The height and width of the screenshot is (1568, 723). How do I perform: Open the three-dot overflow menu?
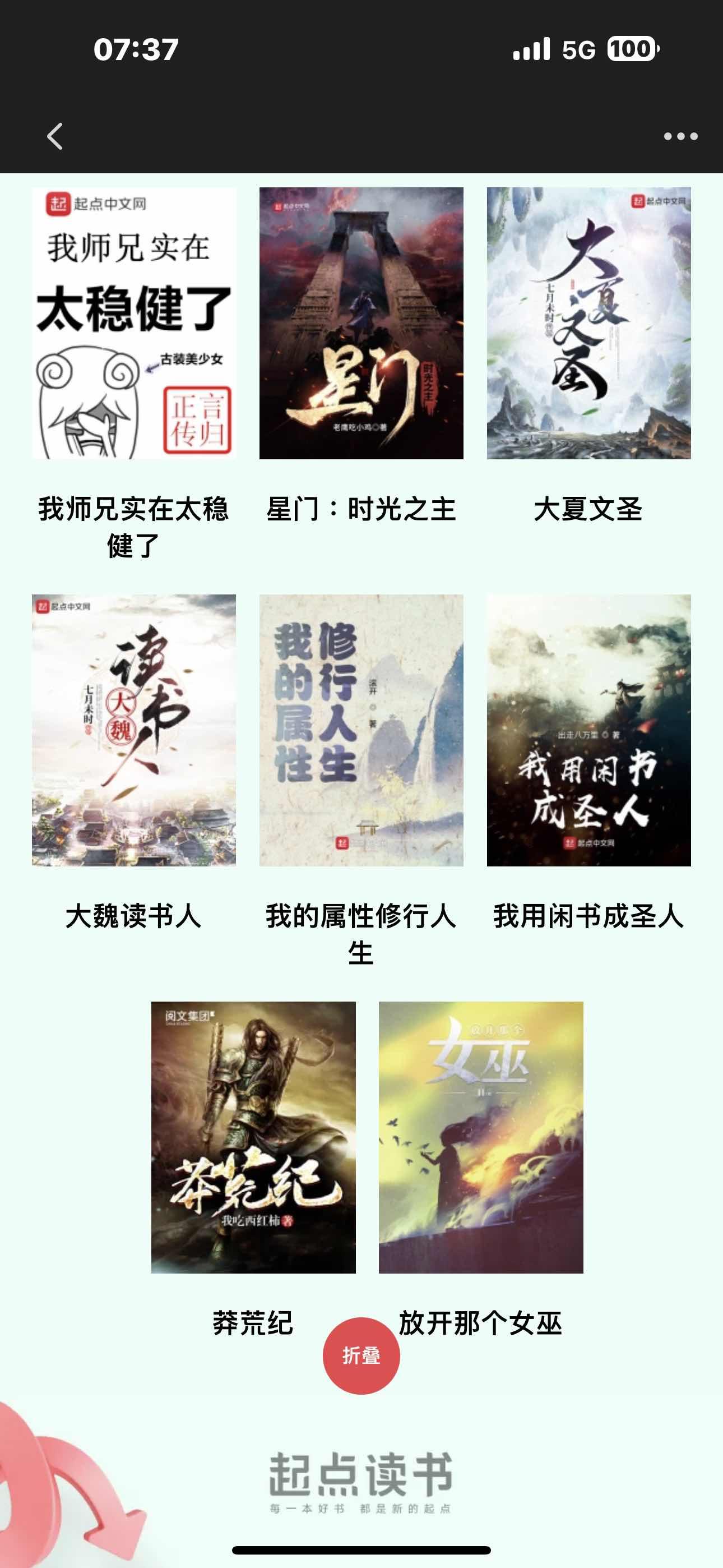pos(680,136)
